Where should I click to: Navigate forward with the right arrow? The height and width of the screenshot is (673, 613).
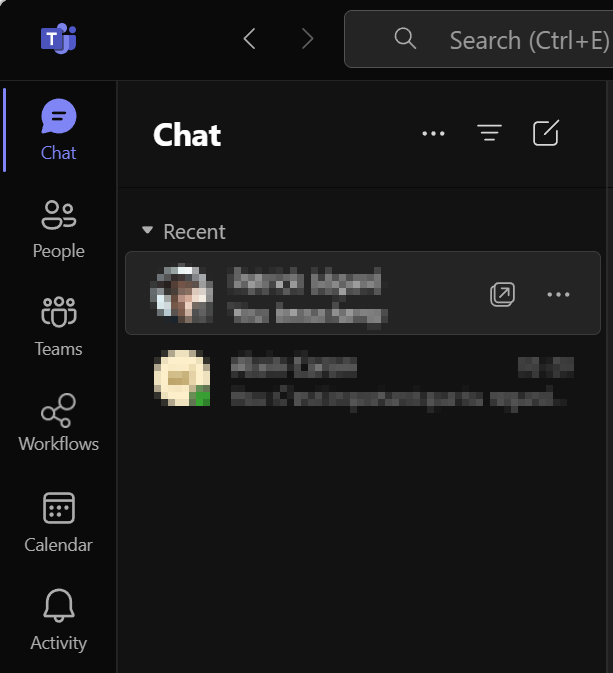307,39
